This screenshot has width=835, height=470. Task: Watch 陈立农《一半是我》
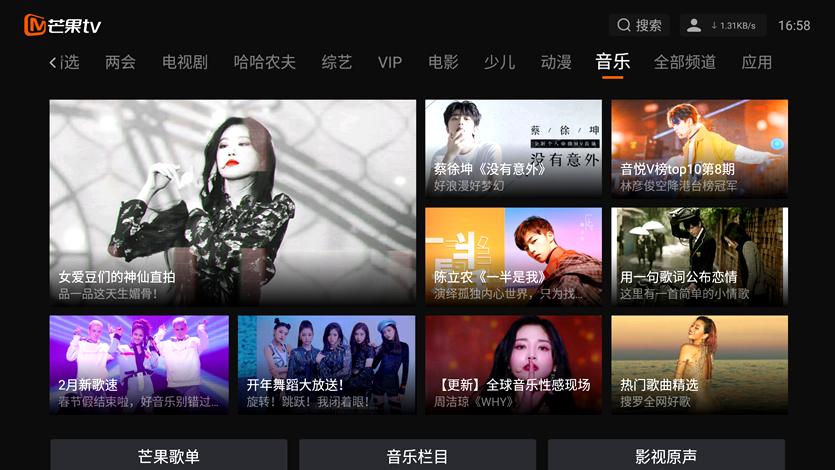(513, 256)
